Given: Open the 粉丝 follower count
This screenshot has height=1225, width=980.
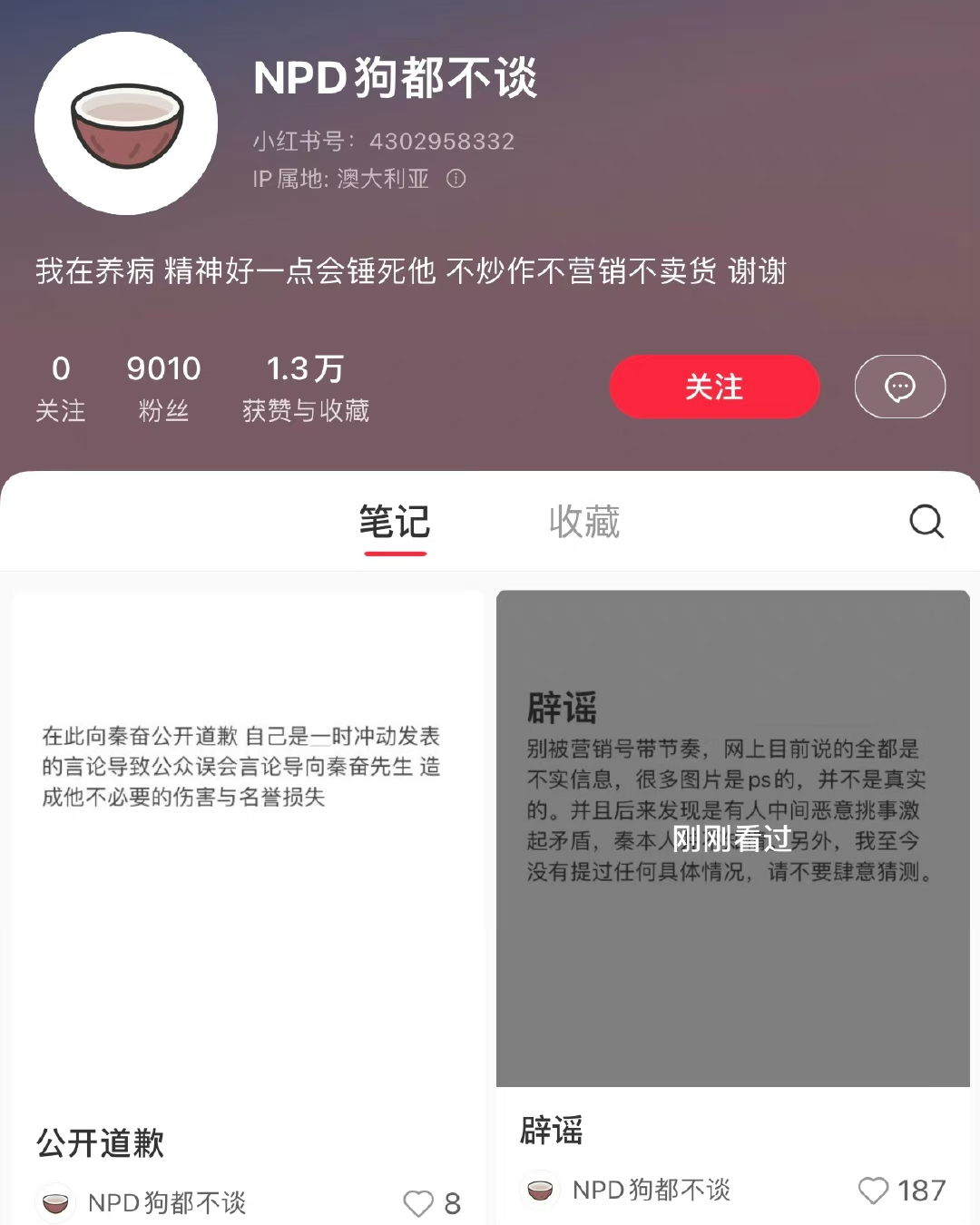Looking at the screenshot, I should coord(163,387).
